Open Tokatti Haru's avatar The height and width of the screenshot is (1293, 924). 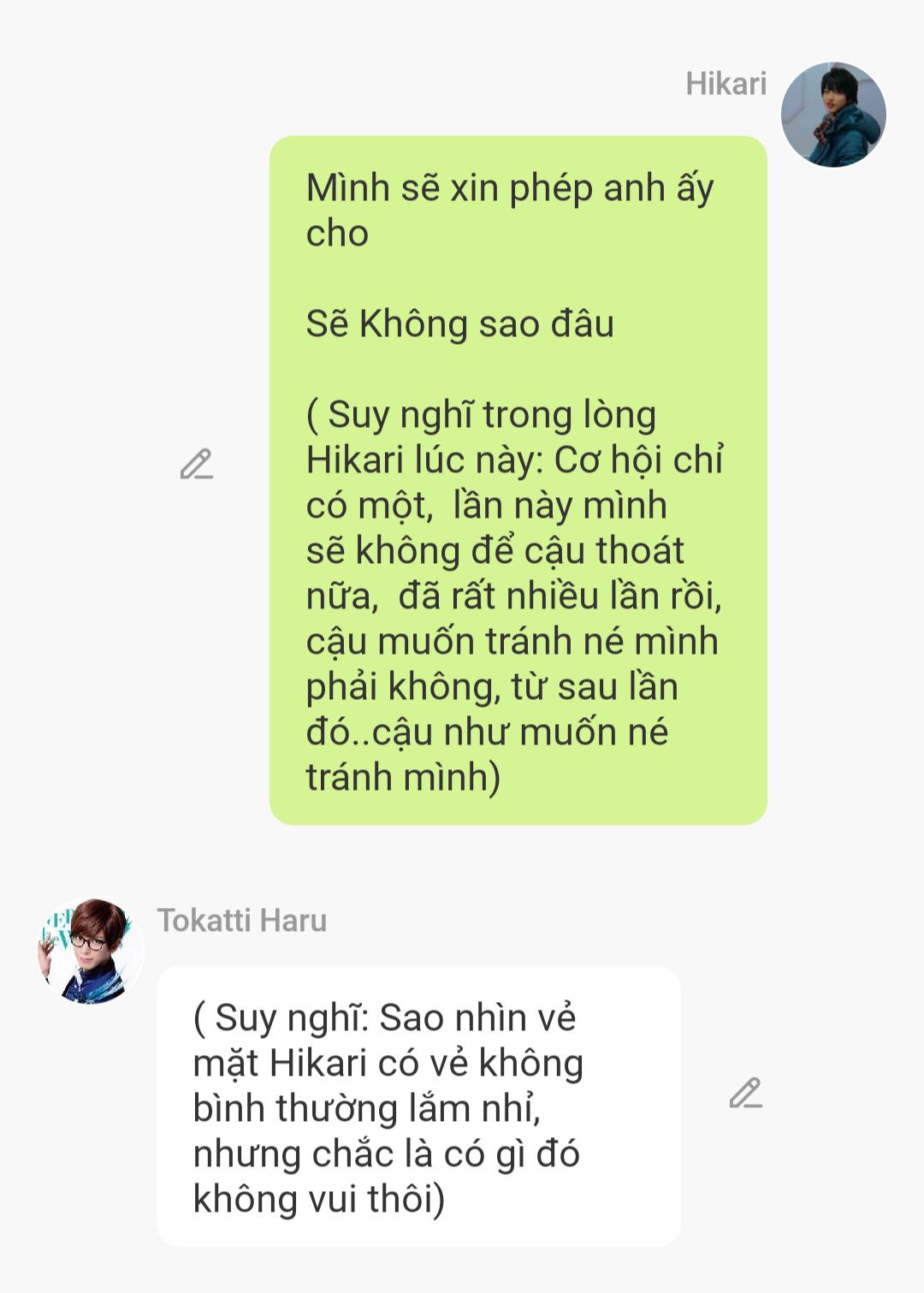coord(91,951)
